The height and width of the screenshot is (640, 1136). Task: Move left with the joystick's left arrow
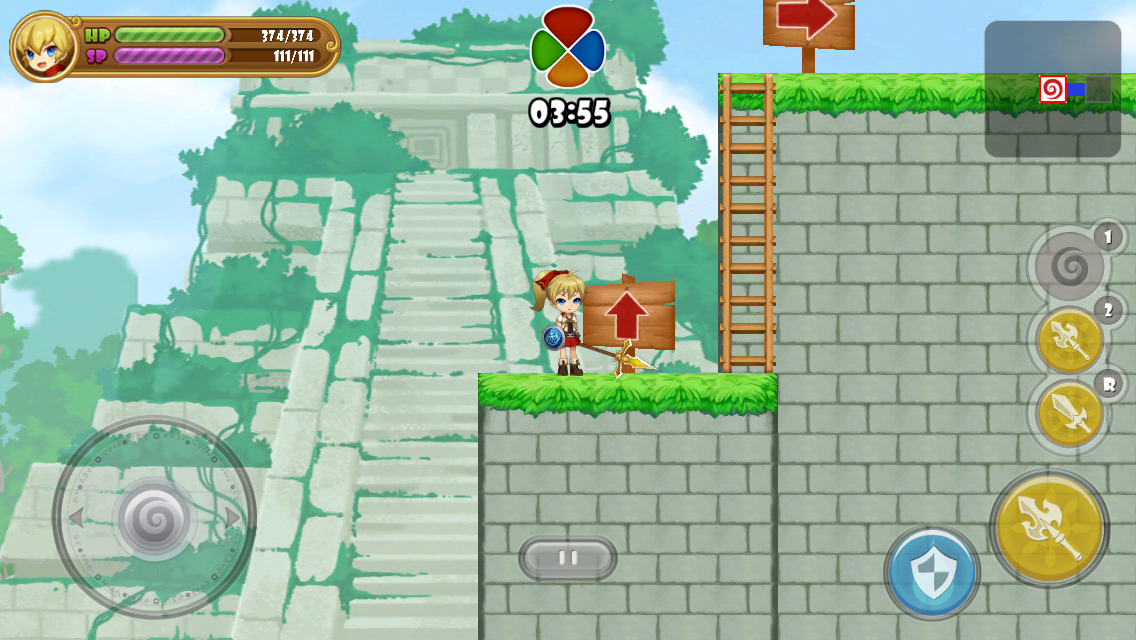click(75, 517)
